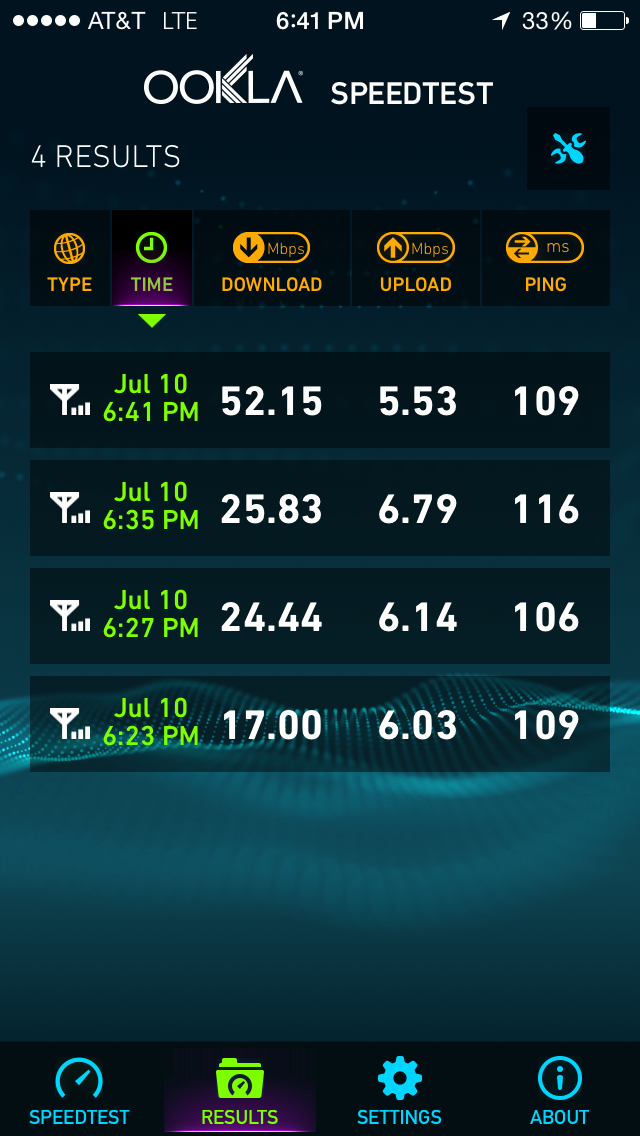Go to the Settings tab
Screen dimensions: 640x1136
click(x=399, y=1090)
